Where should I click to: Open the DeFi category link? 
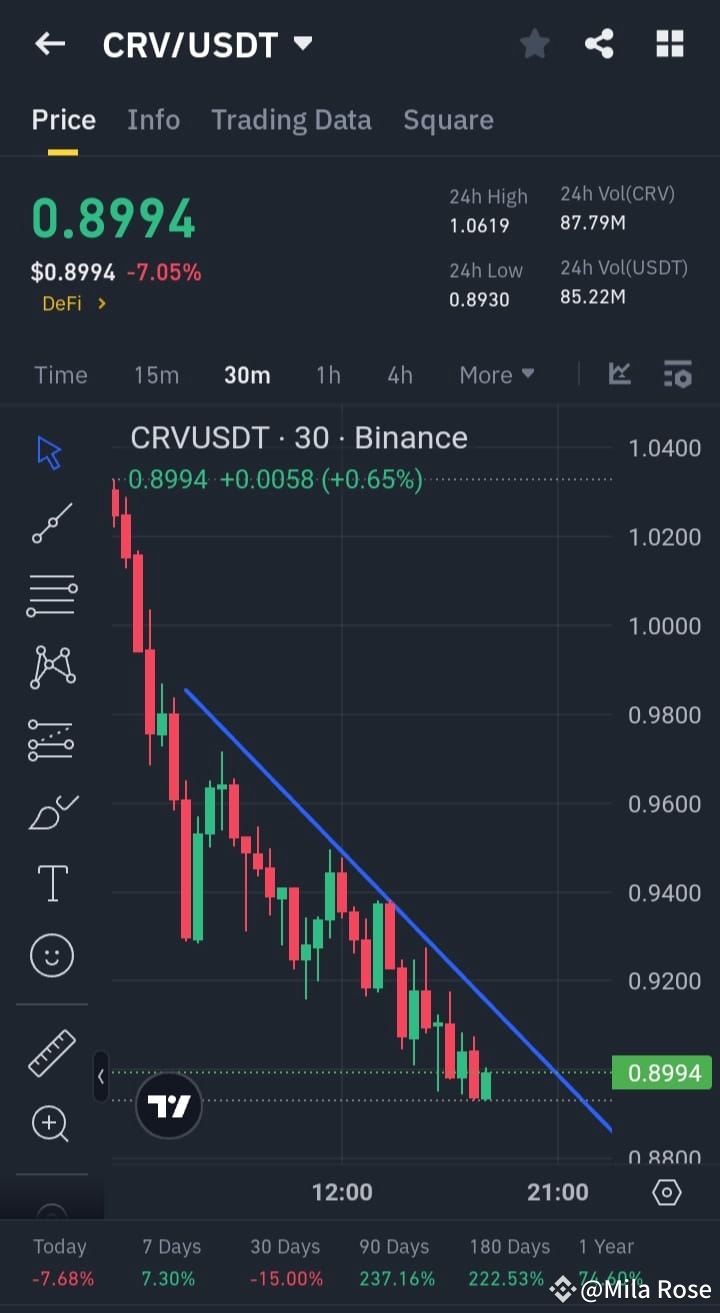(x=66, y=303)
